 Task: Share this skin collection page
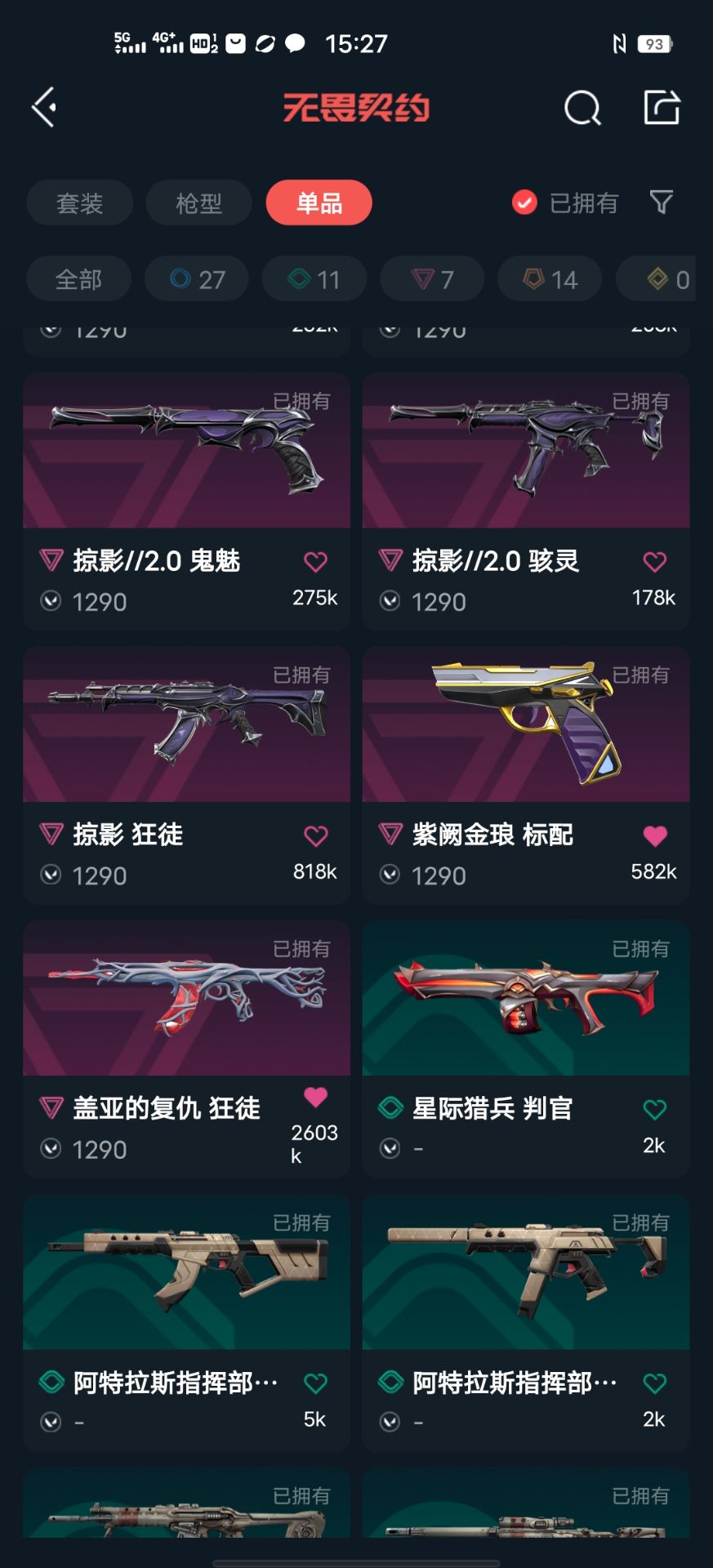[x=661, y=107]
